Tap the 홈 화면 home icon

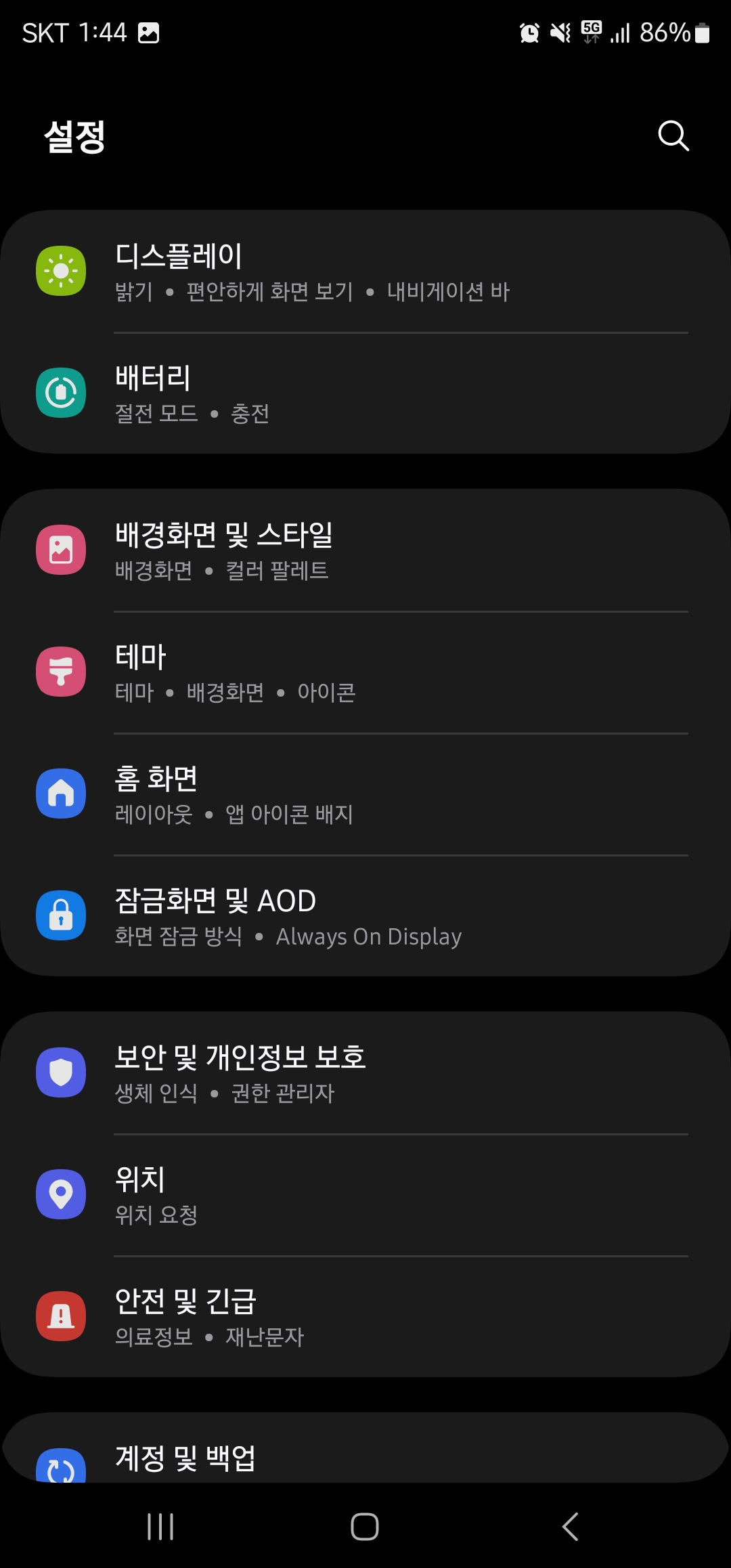[x=61, y=793]
